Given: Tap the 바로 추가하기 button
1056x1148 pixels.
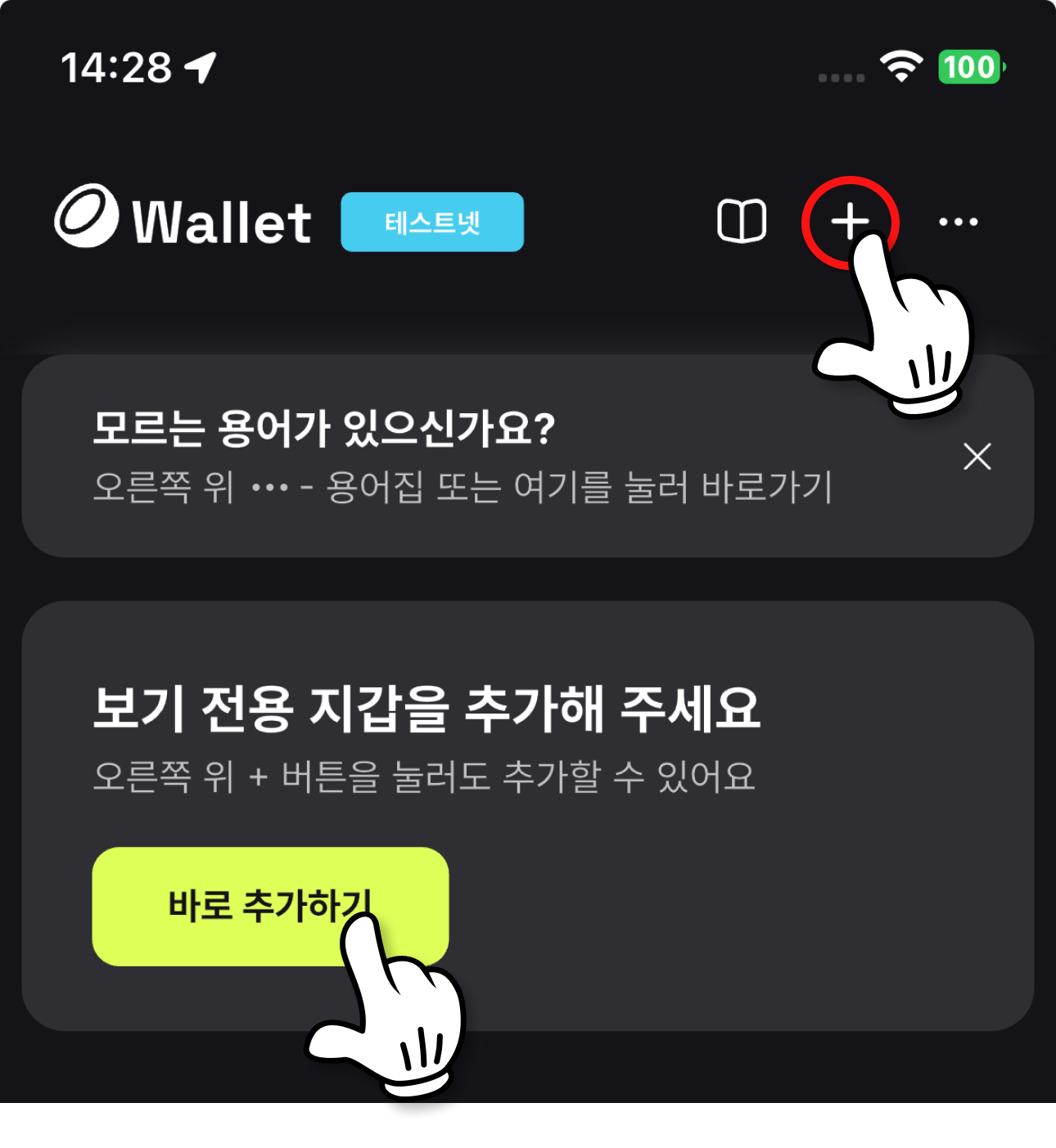Looking at the screenshot, I should pos(269,906).
